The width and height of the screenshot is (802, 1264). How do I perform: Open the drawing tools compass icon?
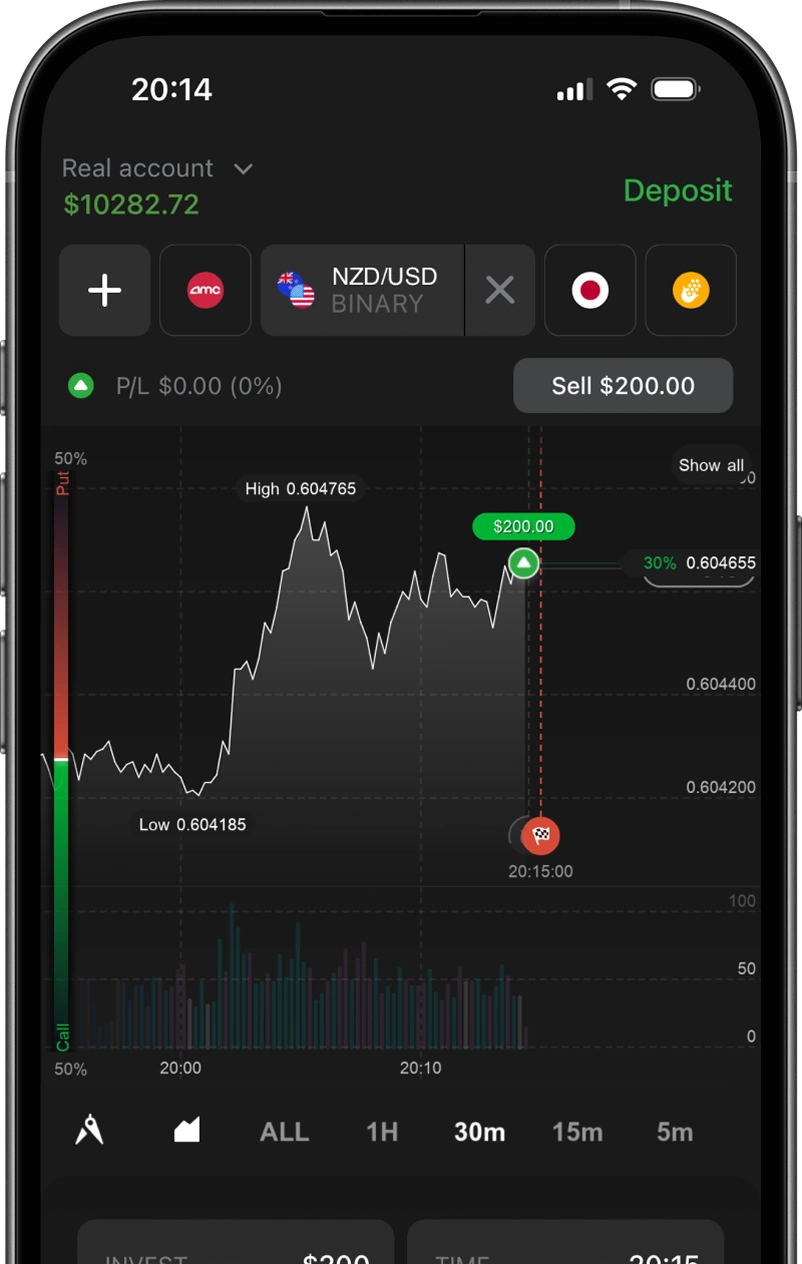pyautogui.click(x=90, y=1131)
